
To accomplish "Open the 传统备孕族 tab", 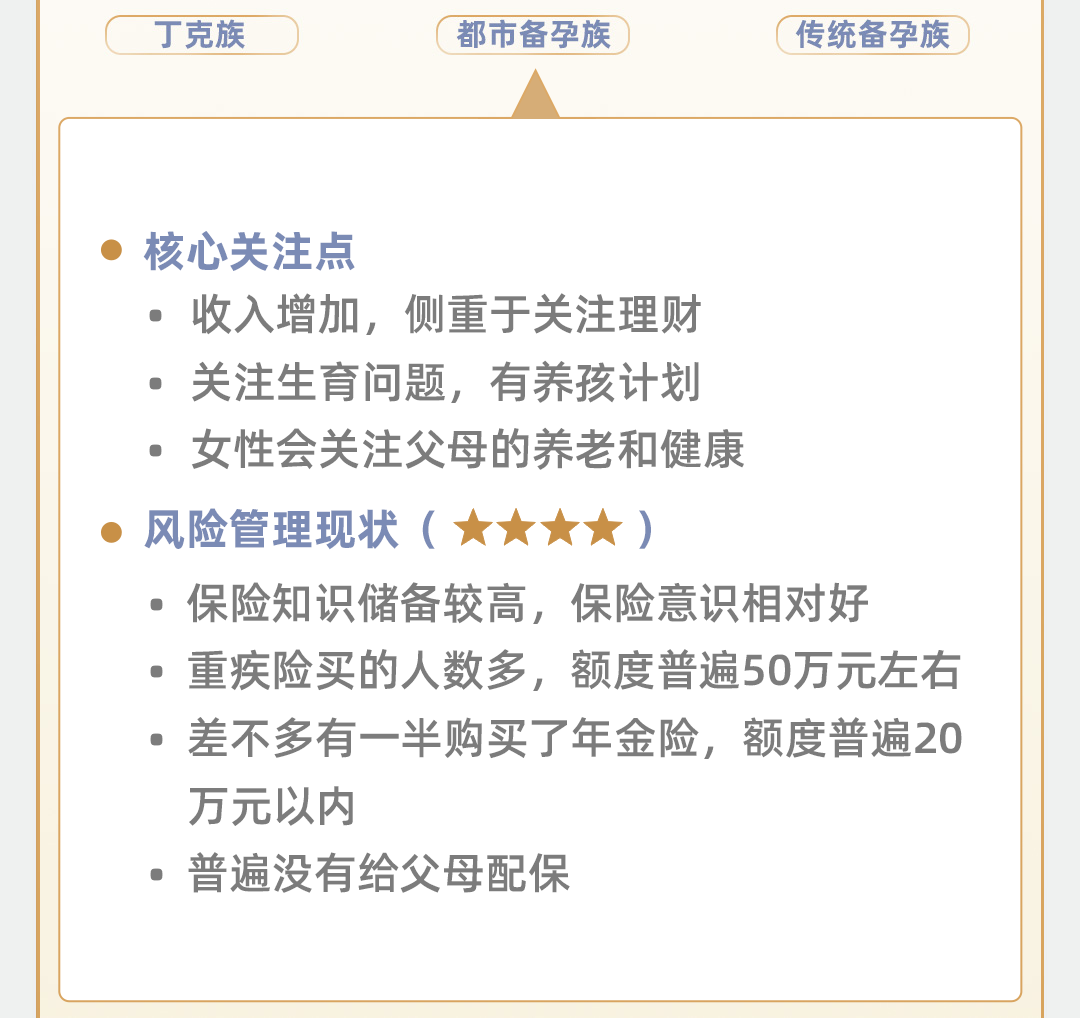I will [x=872, y=35].
